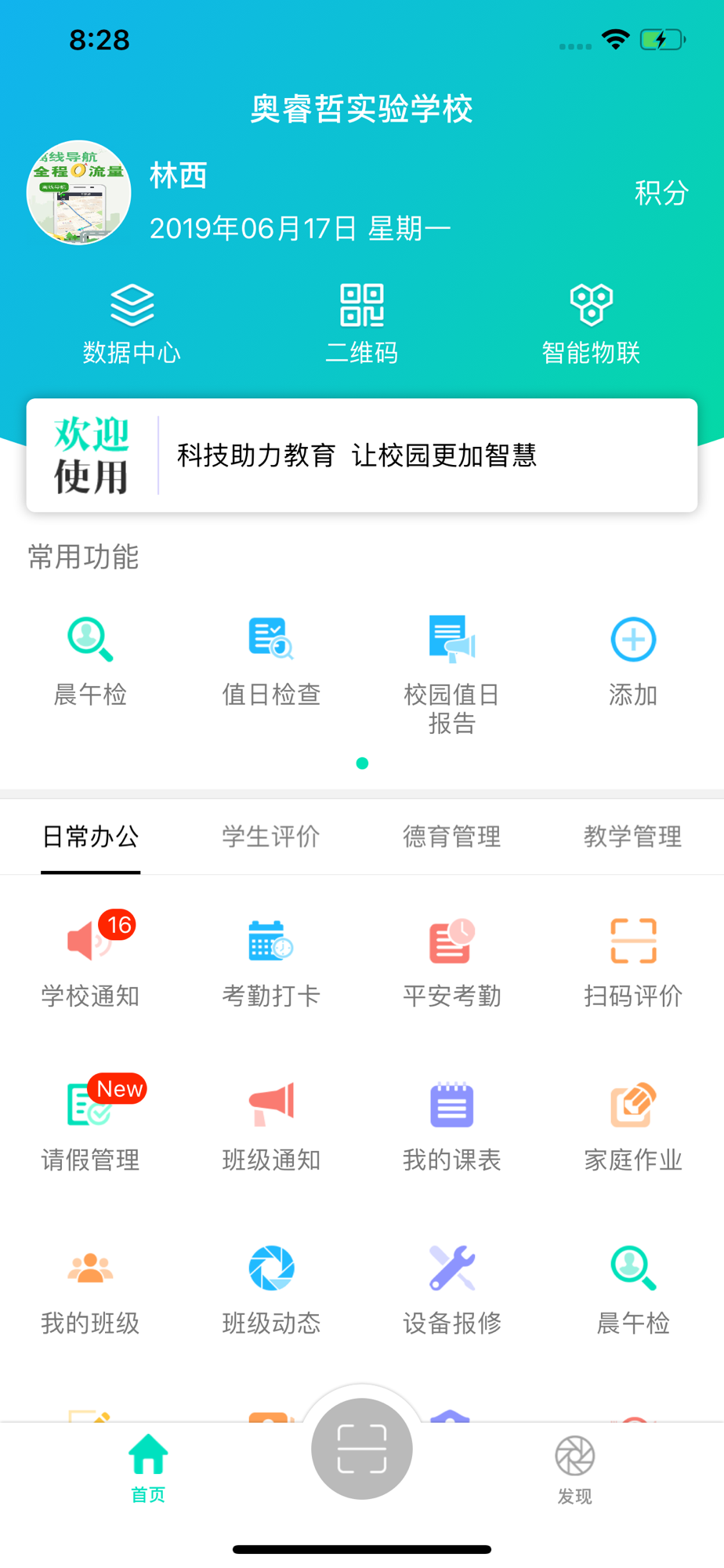Open 校园值日报告
Screen dimensions: 724x1568
452,671
